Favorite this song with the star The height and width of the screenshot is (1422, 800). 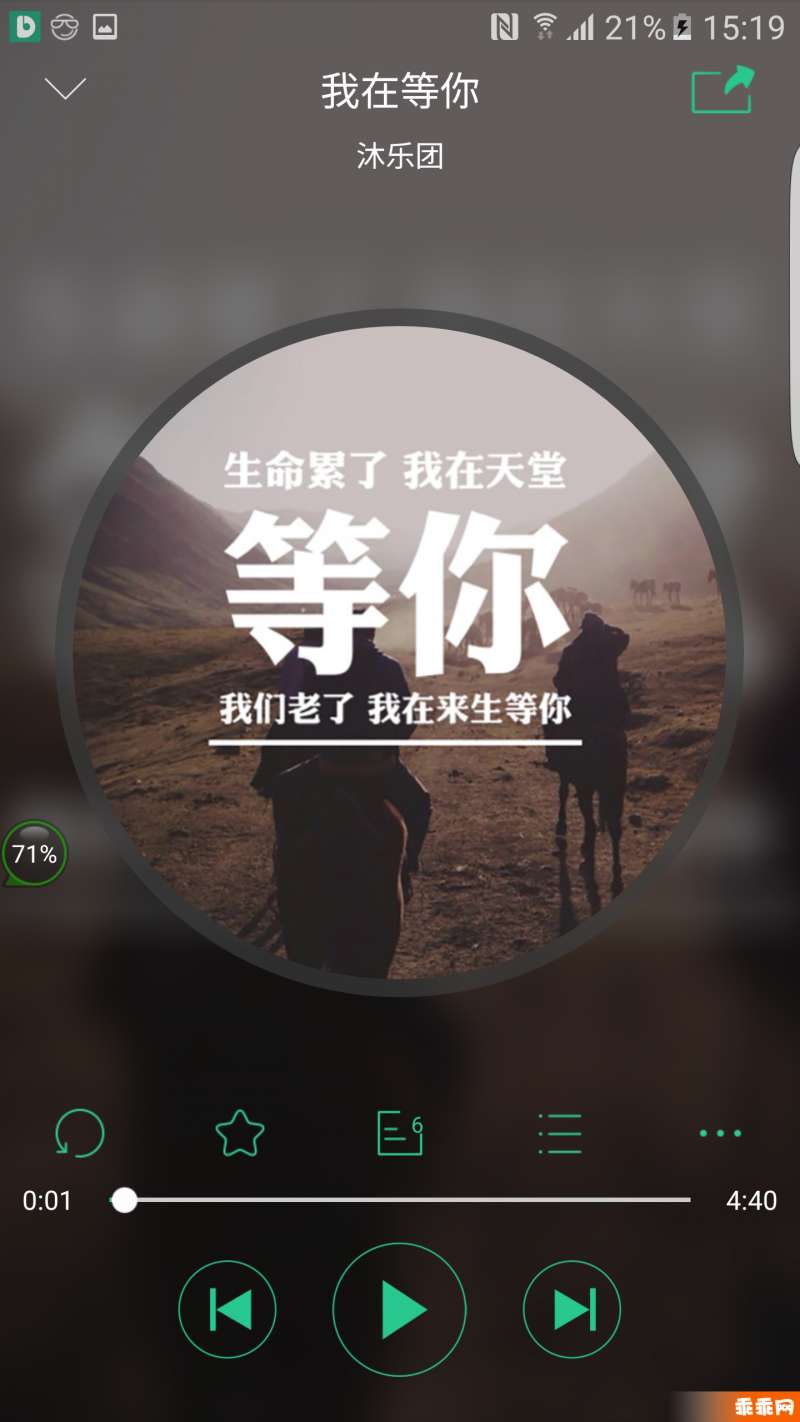[240, 1133]
